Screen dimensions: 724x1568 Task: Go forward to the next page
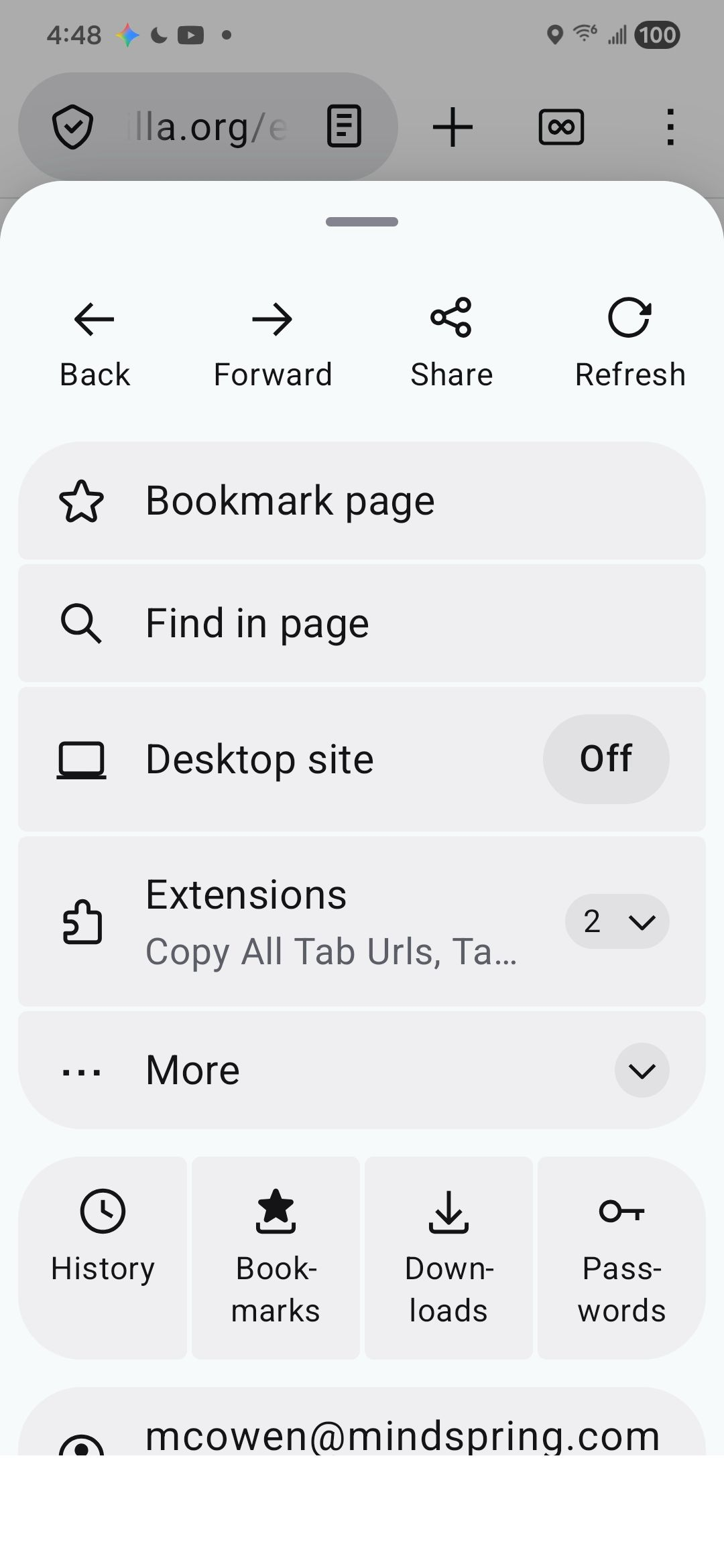point(272,342)
